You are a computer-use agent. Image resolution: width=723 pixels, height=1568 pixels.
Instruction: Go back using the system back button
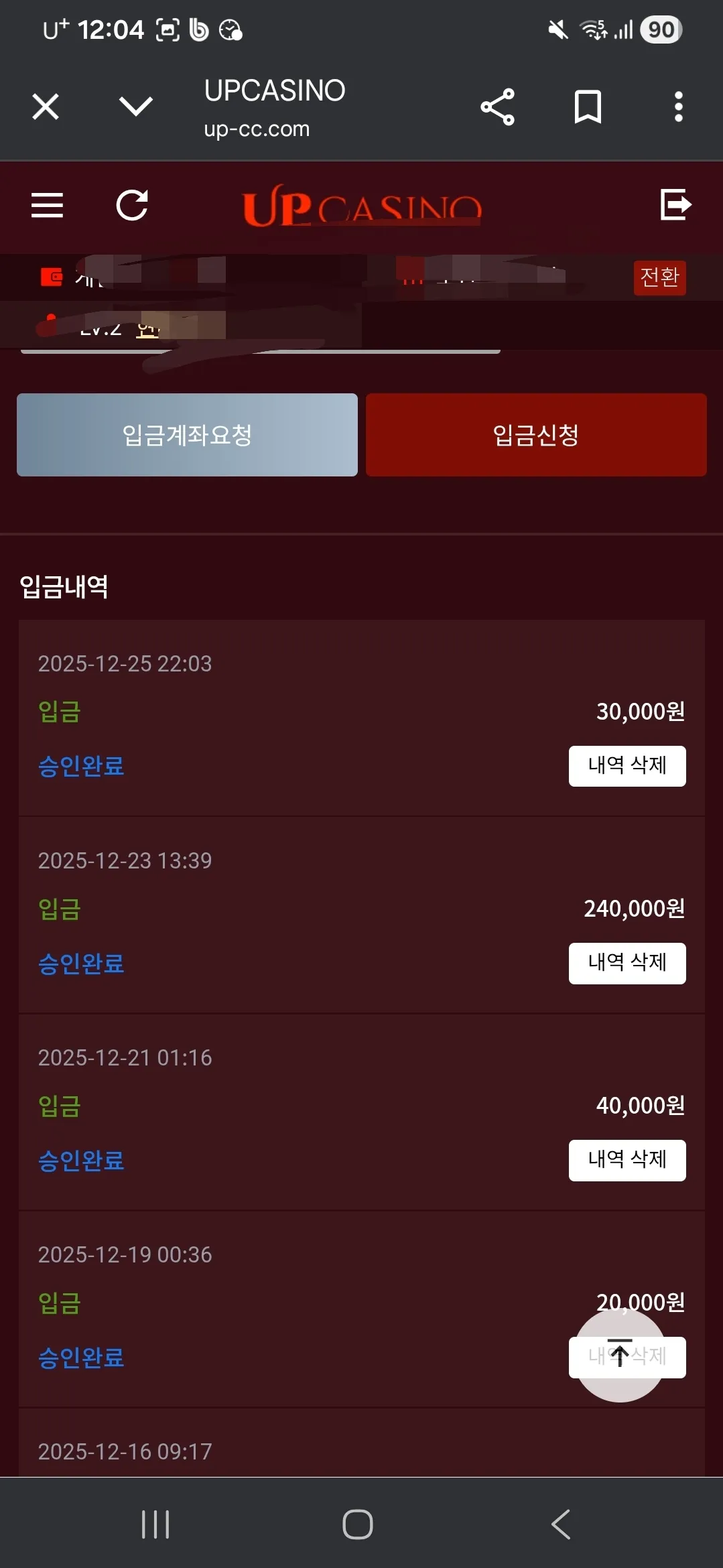point(561,1524)
